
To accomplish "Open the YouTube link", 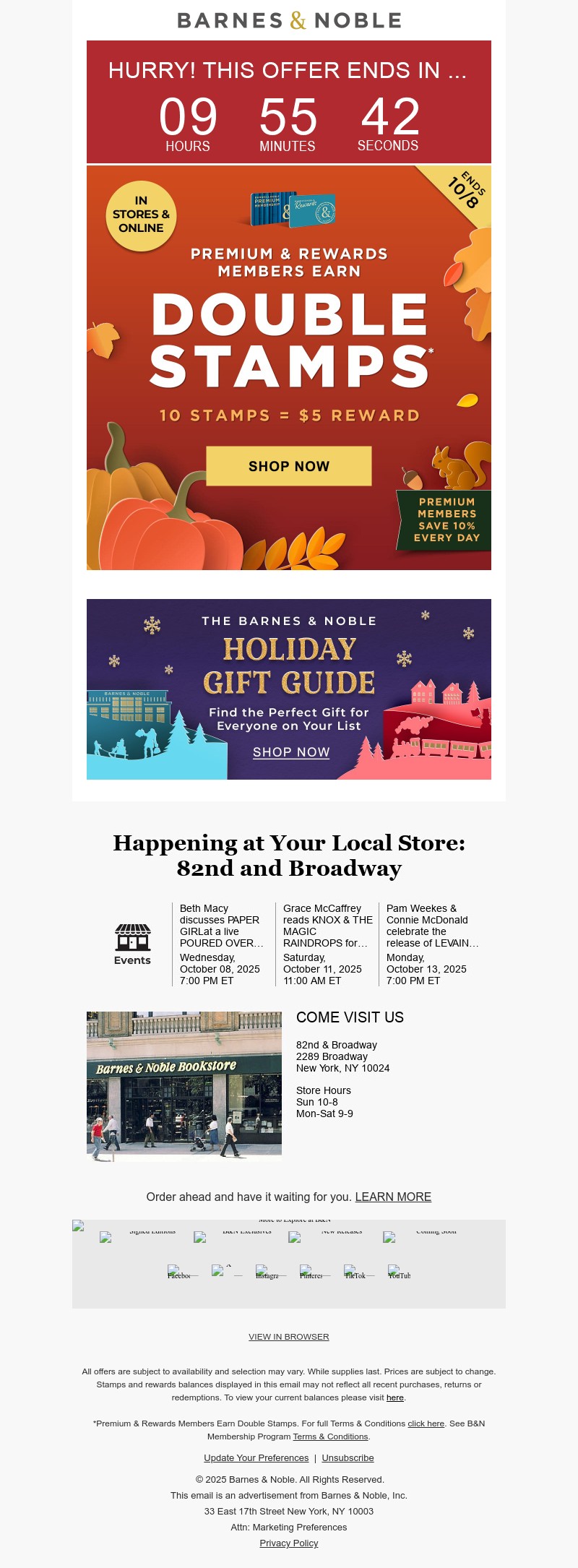I will click(x=399, y=1275).
